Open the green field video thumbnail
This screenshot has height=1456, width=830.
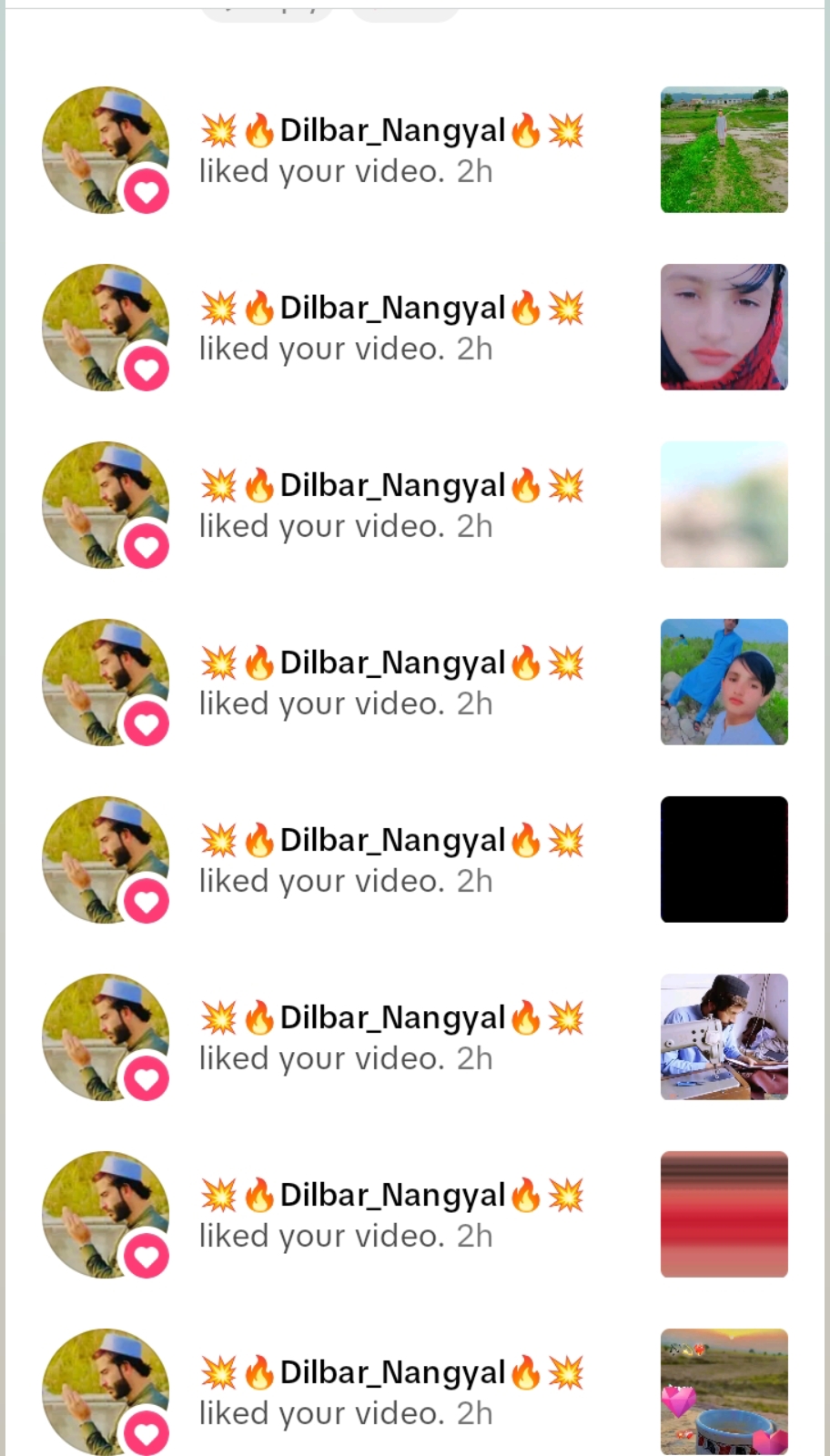tap(724, 150)
